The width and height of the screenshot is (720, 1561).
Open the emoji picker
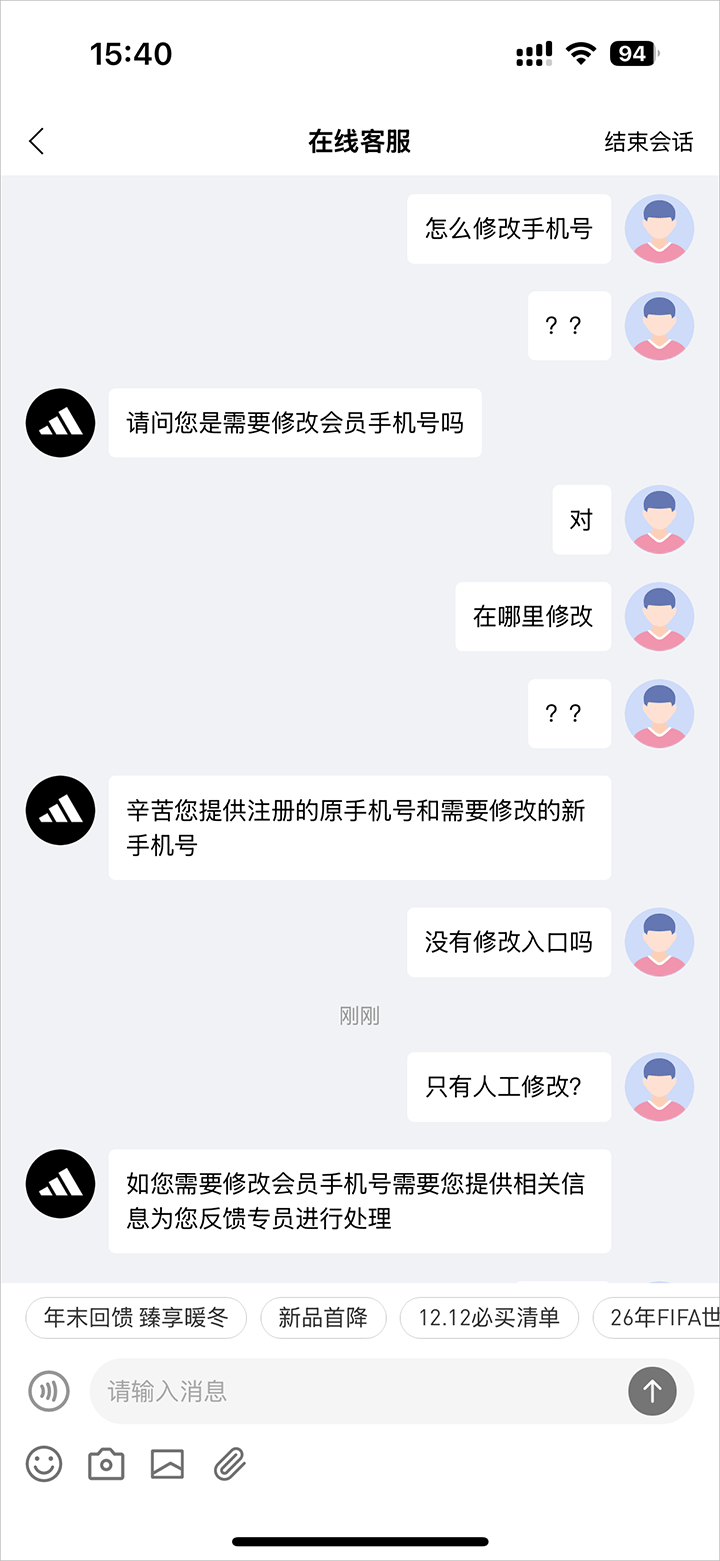[x=44, y=1465]
